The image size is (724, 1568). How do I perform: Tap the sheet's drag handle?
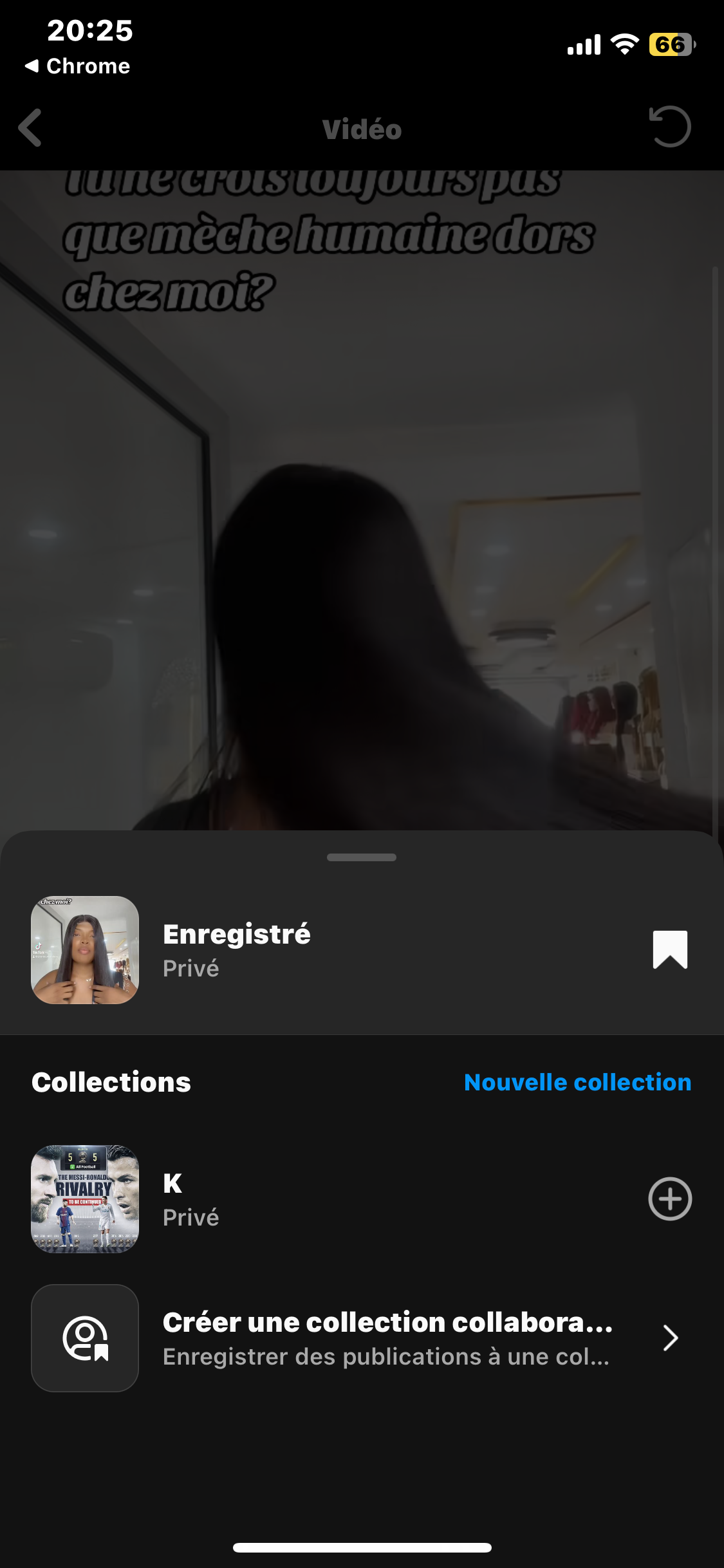point(362,857)
